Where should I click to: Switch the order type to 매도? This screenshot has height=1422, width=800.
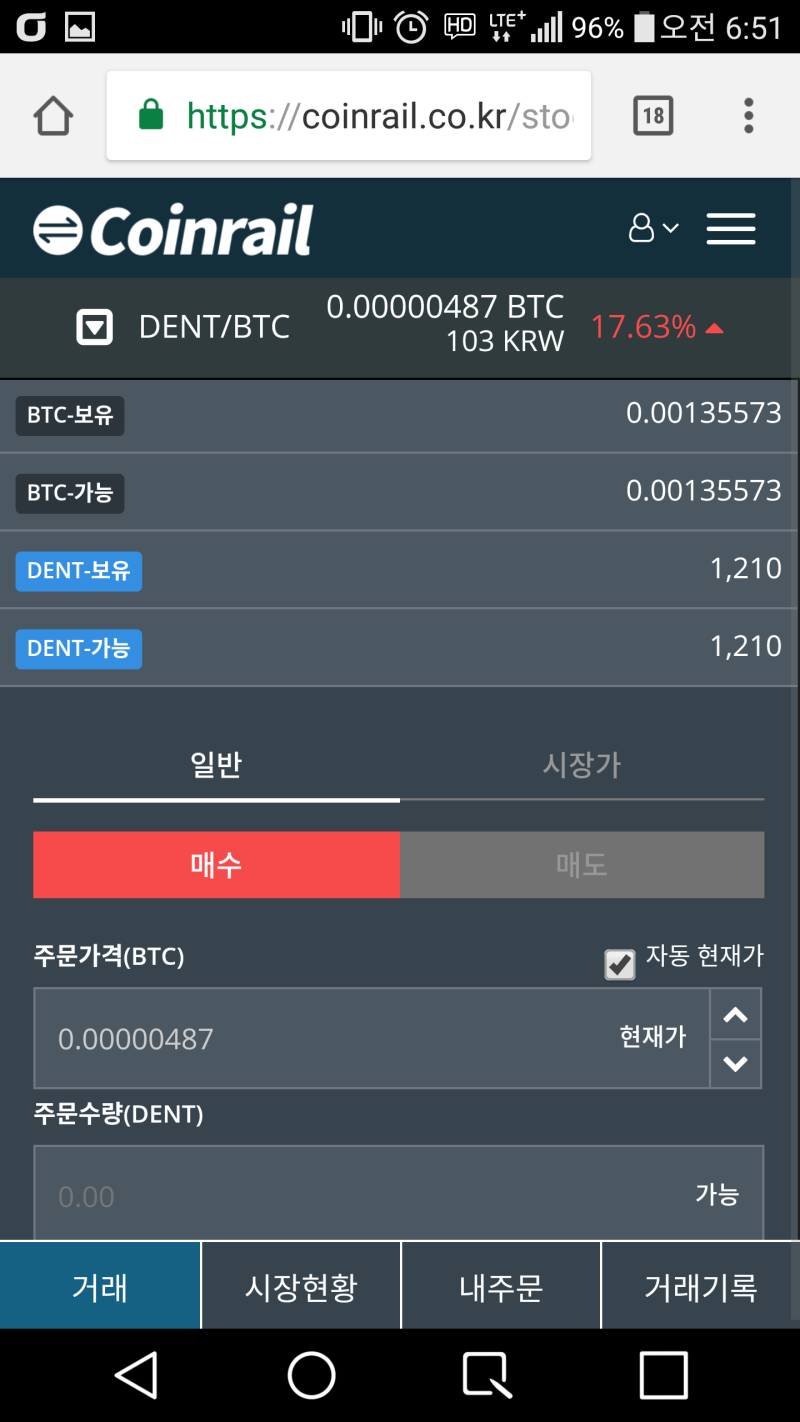(582, 864)
